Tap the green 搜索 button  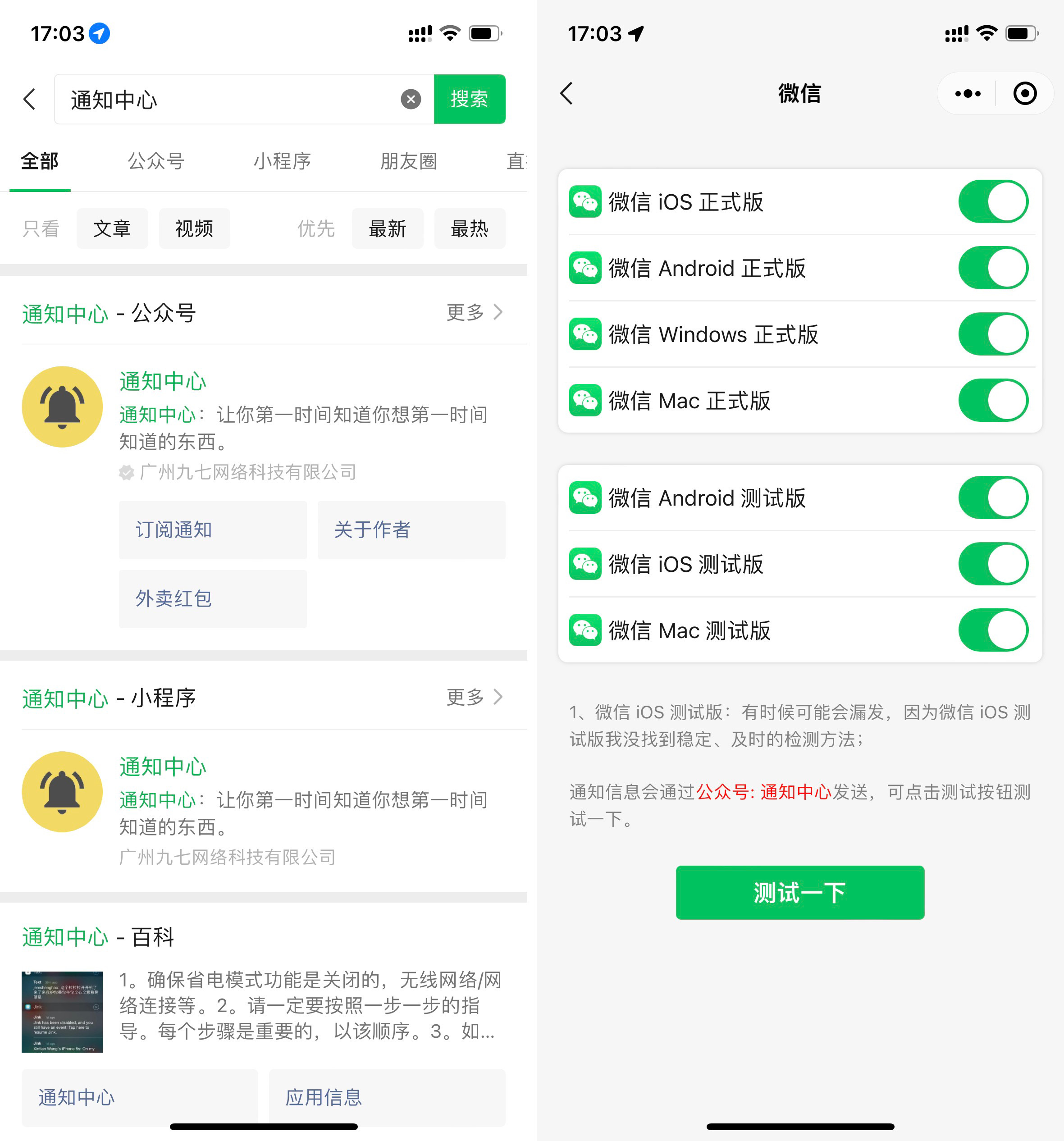pos(469,99)
